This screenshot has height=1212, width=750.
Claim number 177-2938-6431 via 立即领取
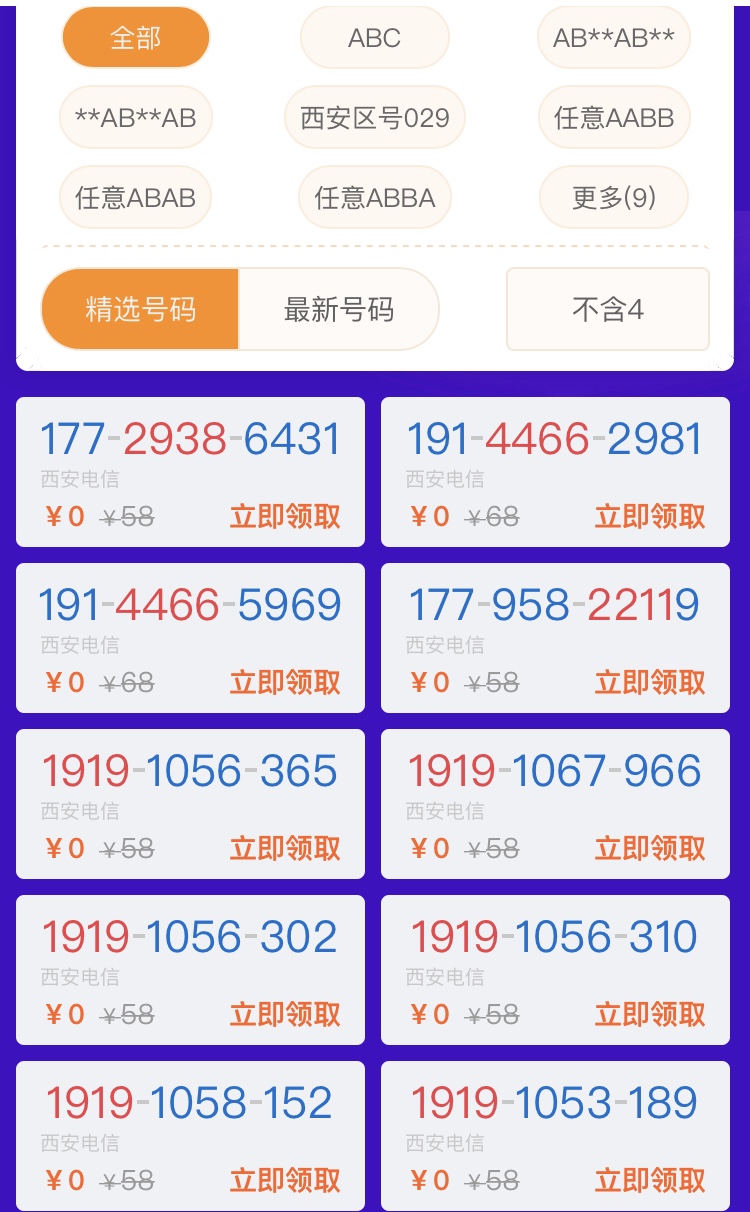point(282,517)
